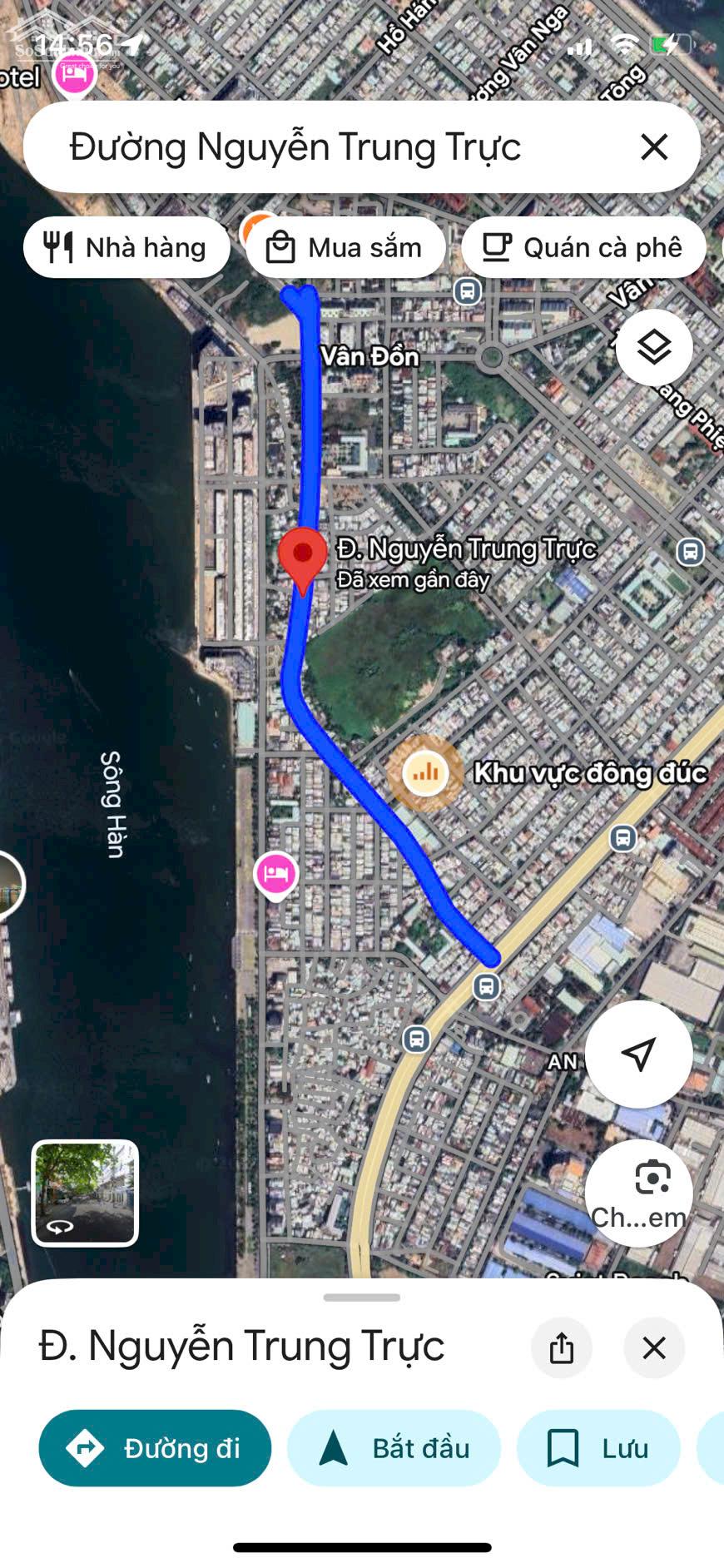Show Quán cà phê nearby
The width and height of the screenshot is (724, 1568).
pyautogui.click(x=583, y=248)
